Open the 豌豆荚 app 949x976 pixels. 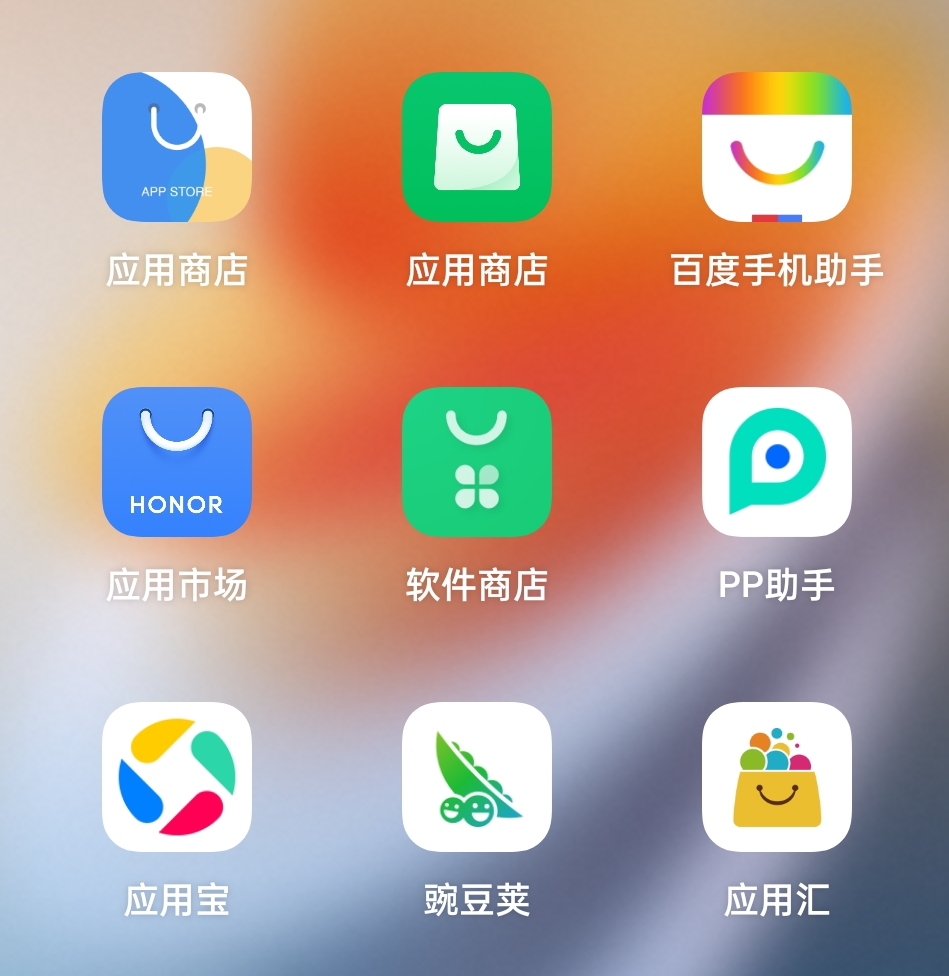(477, 777)
